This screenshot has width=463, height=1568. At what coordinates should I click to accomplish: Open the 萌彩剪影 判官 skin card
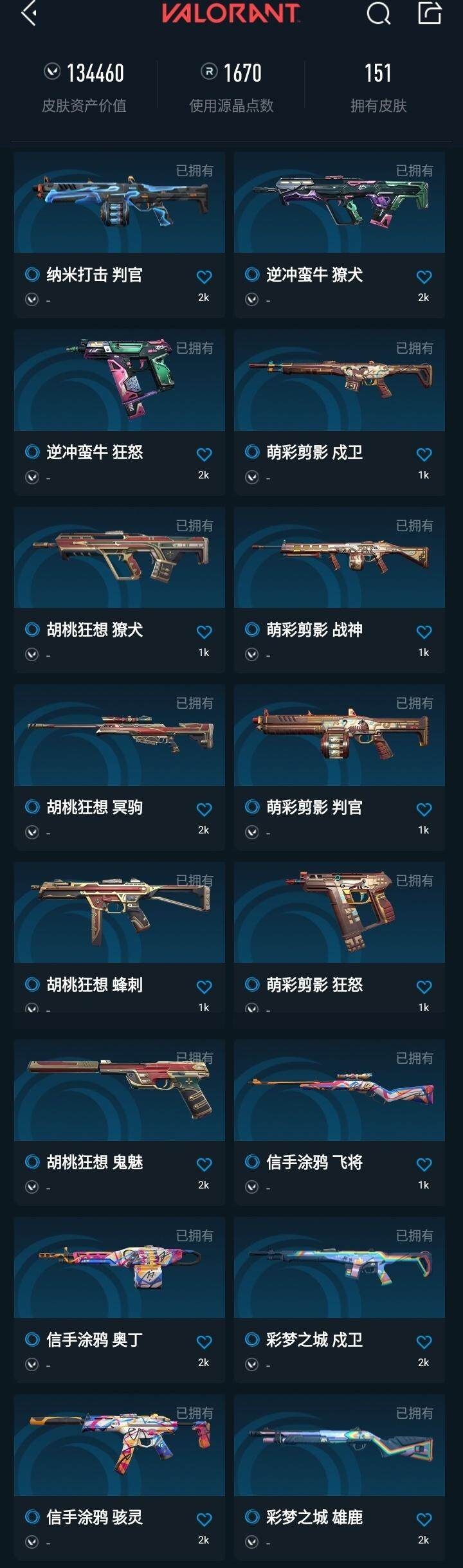(340, 735)
